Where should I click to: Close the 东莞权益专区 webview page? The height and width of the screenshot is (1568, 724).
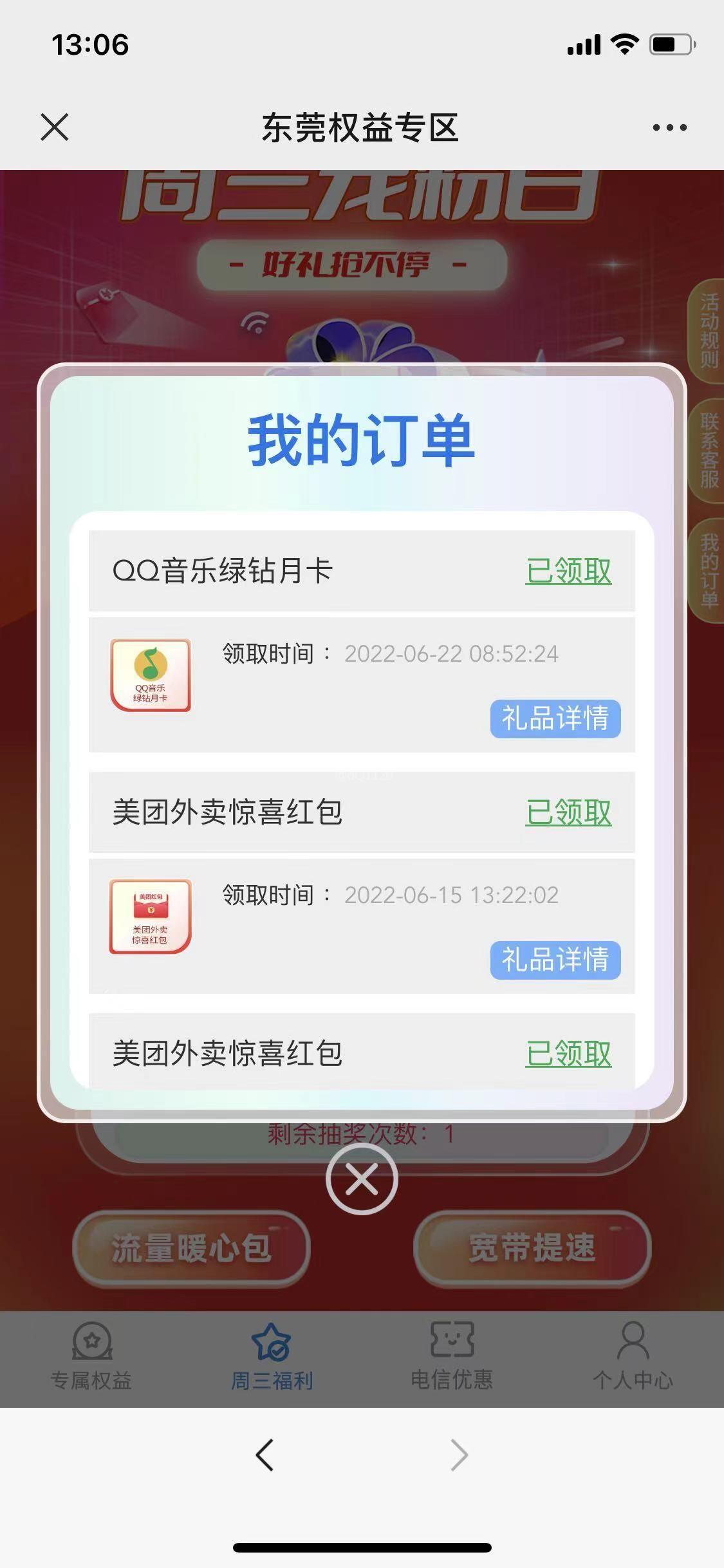pos(55,127)
